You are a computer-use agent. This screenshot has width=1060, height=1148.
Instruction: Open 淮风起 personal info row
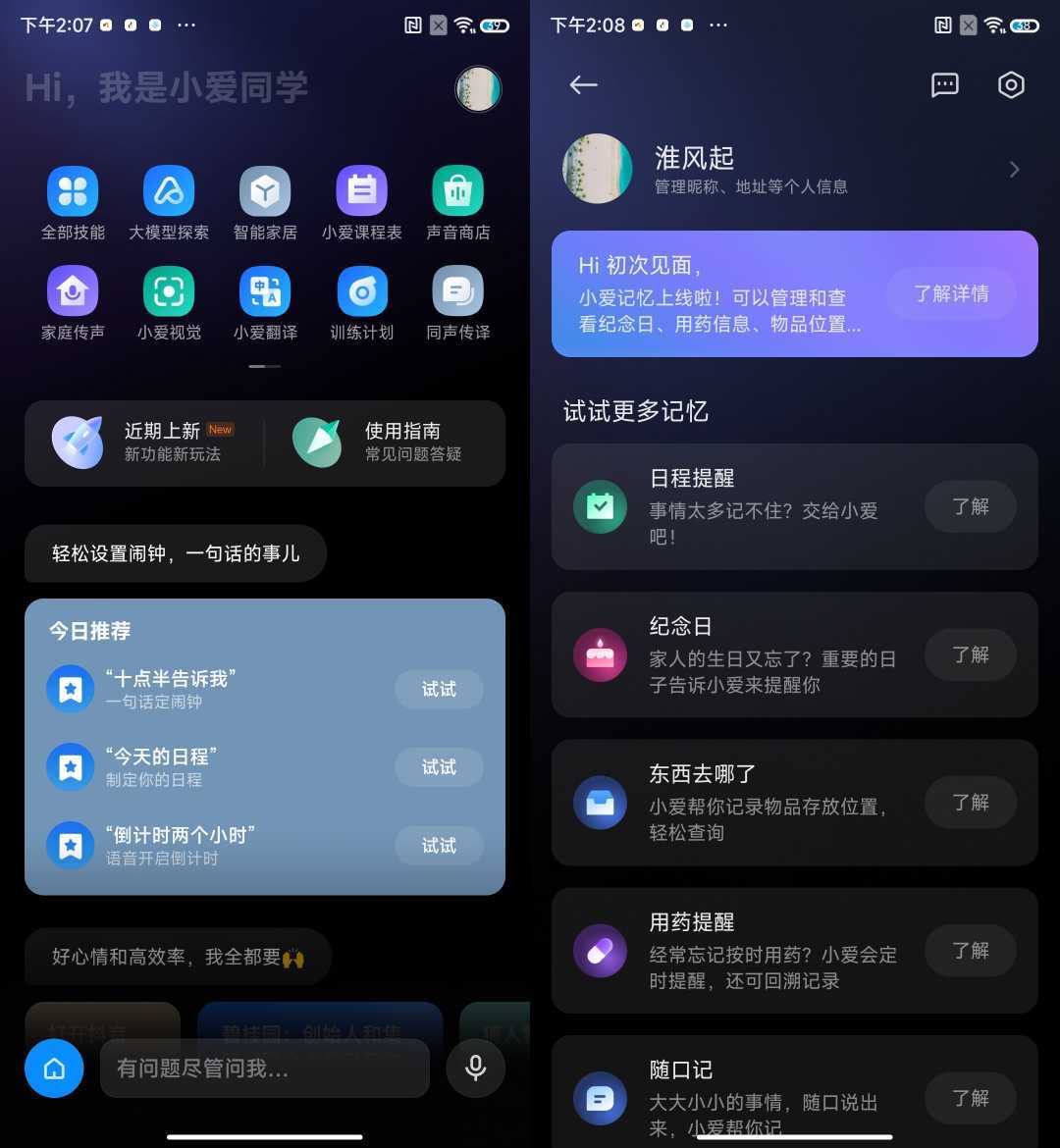click(x=793, y=170)
